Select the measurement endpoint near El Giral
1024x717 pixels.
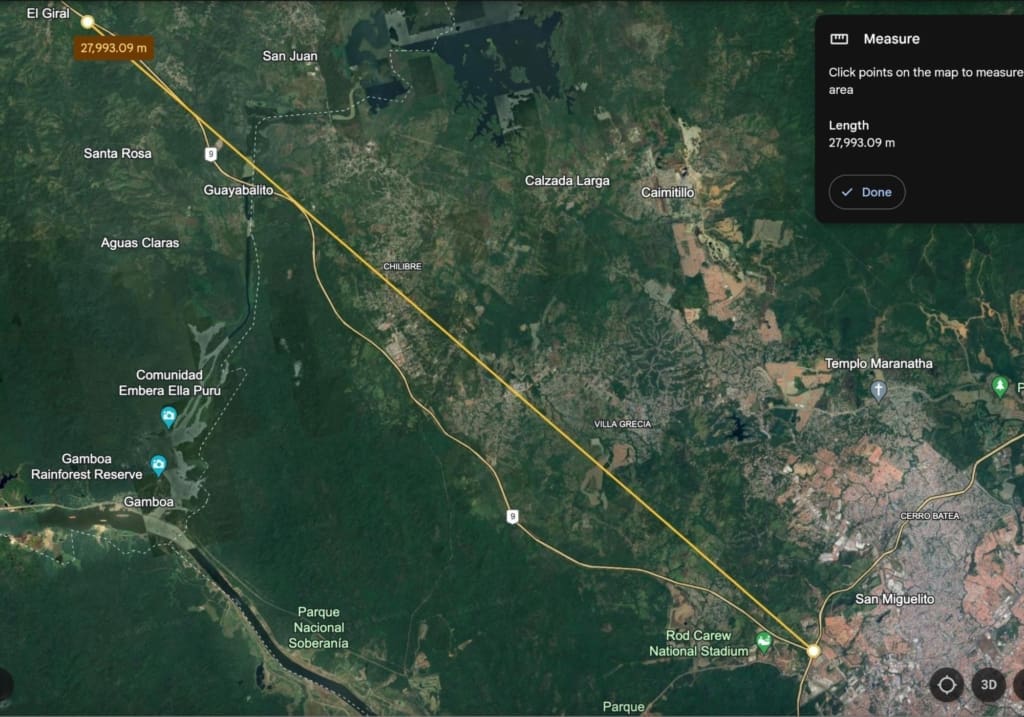click(x=87, y=21)
